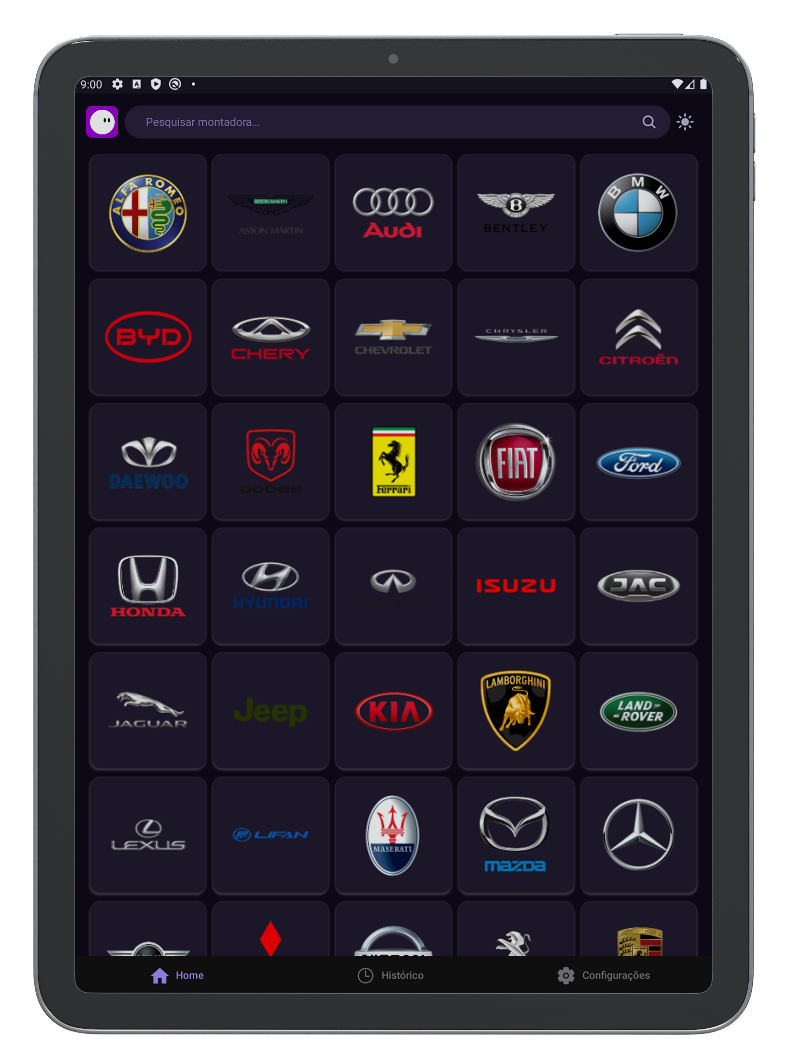Open the Ford brand card
This screenshot has width=789, height=1057.
point(638,461)
